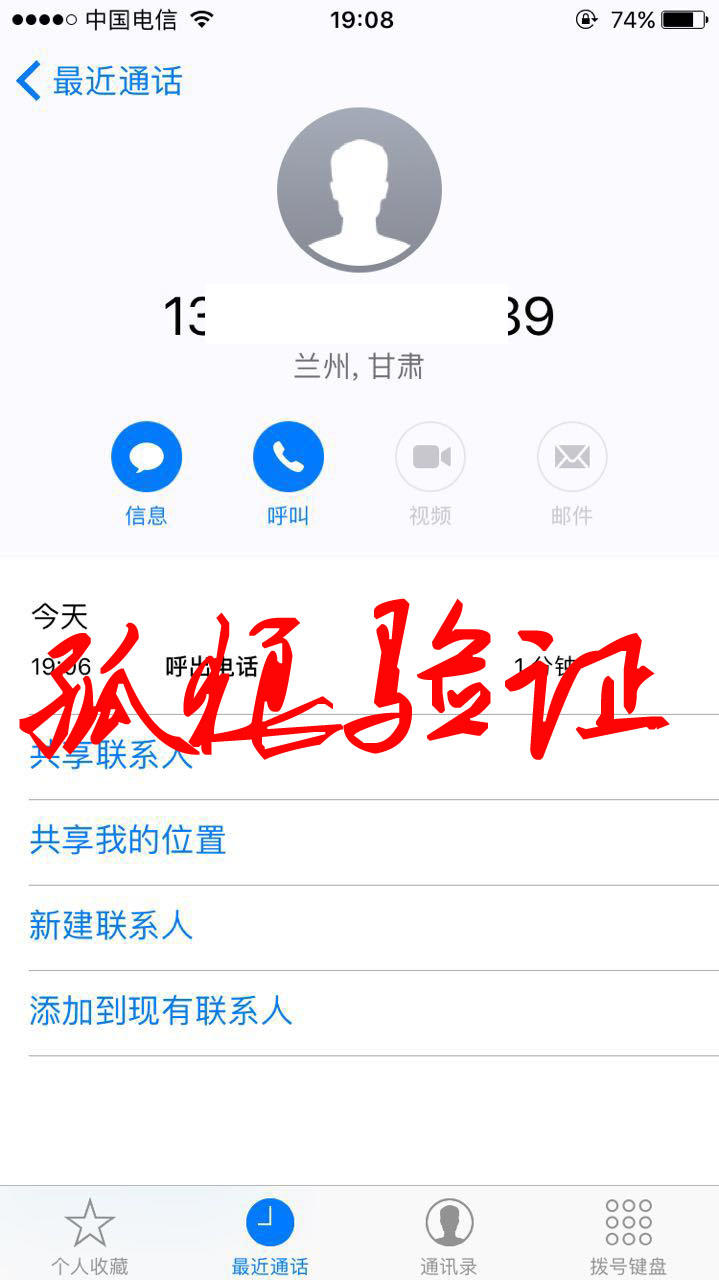Viewport: 719px width, 1280px height.
Task: Open 添加到现有联系人
Action: click(161, 1012)
